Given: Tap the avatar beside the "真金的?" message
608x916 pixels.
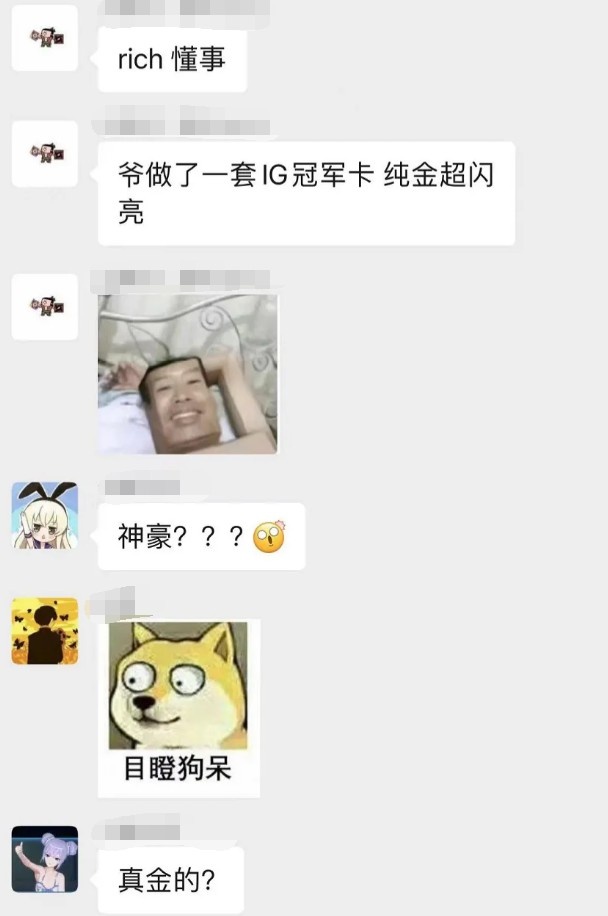Looking at the screenshot, I should (45, 859).
